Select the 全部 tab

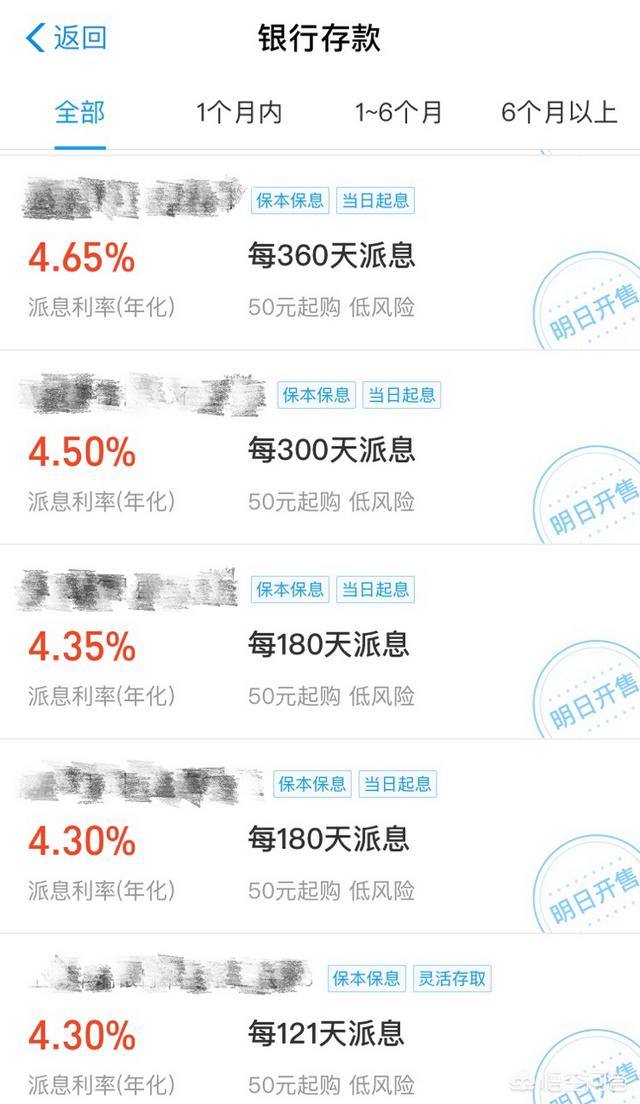[x=80, y=113]
